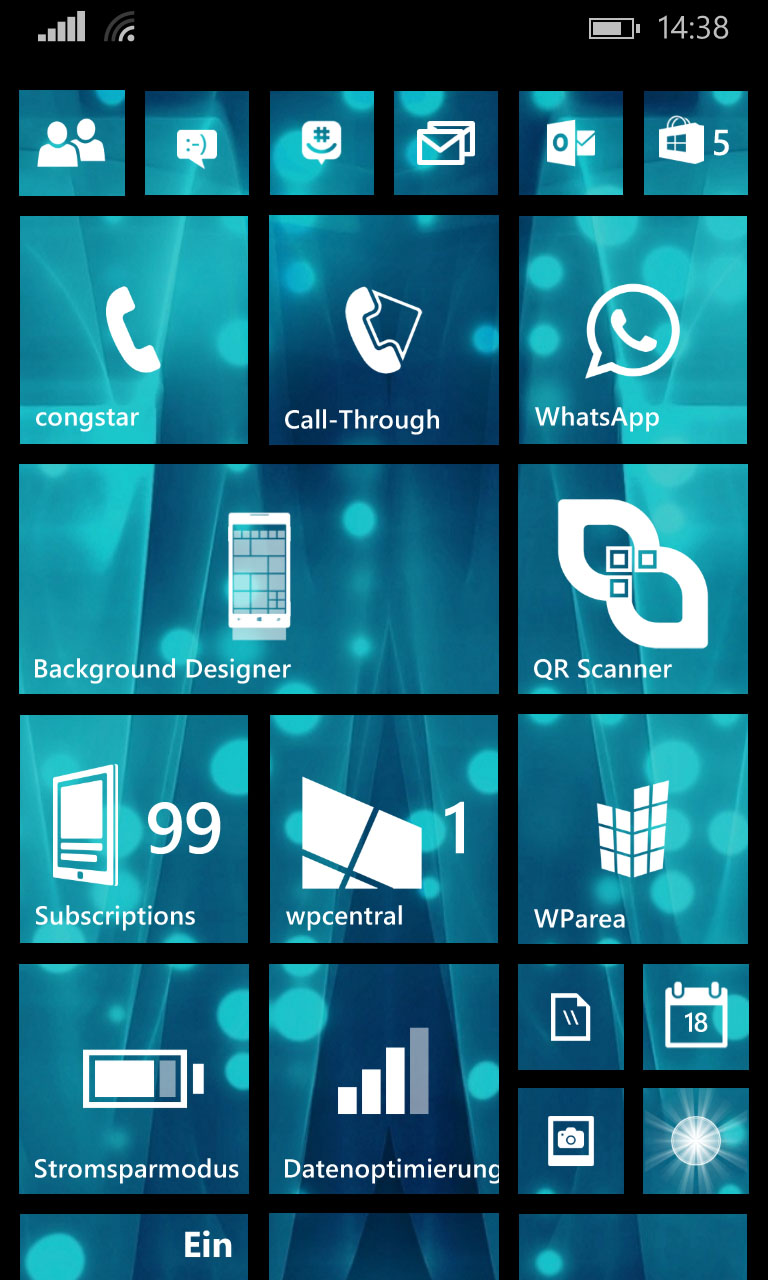Tap the flashlight burst tile

point(696,1141)
